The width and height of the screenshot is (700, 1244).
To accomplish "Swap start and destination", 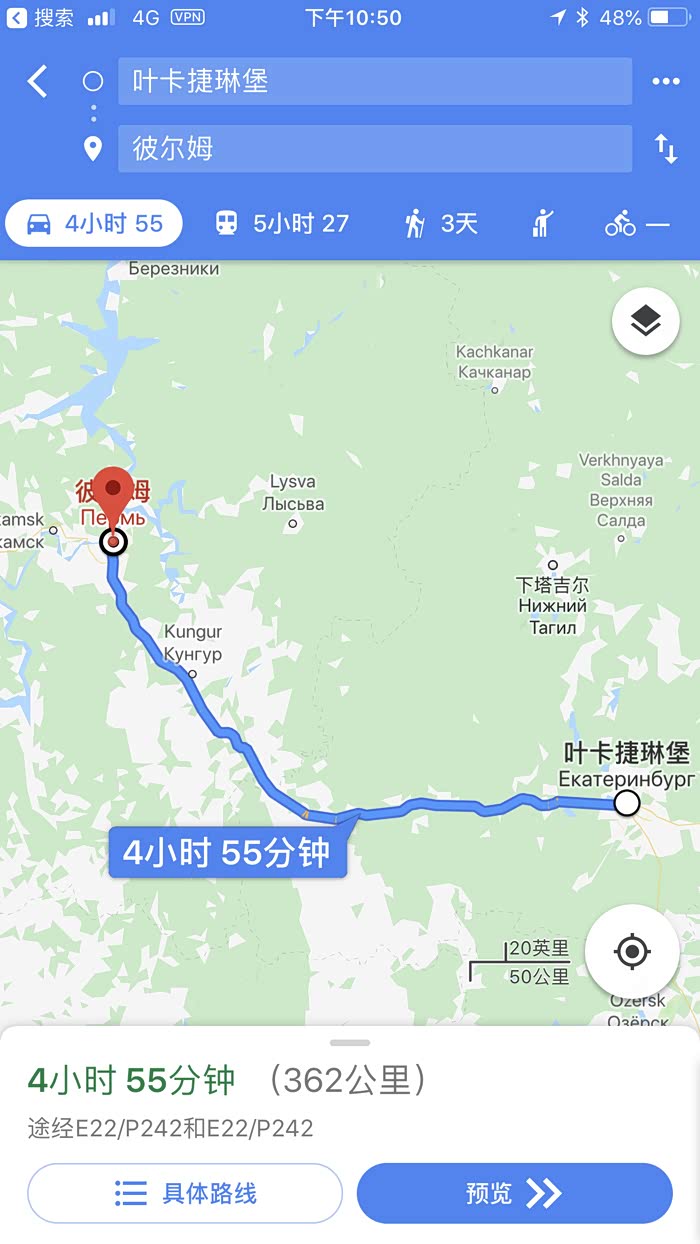I will click(666, 149).
